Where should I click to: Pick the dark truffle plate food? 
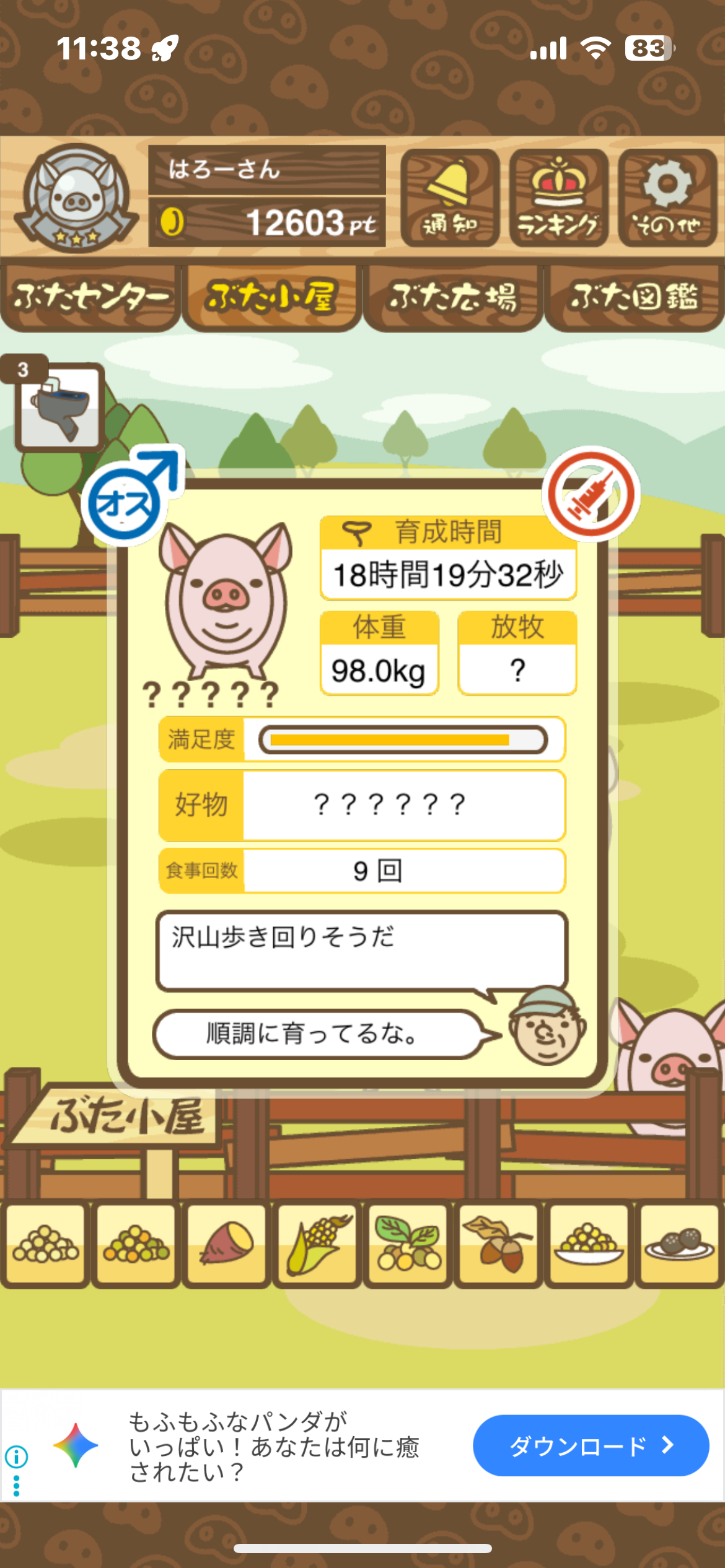[679, 1244]
